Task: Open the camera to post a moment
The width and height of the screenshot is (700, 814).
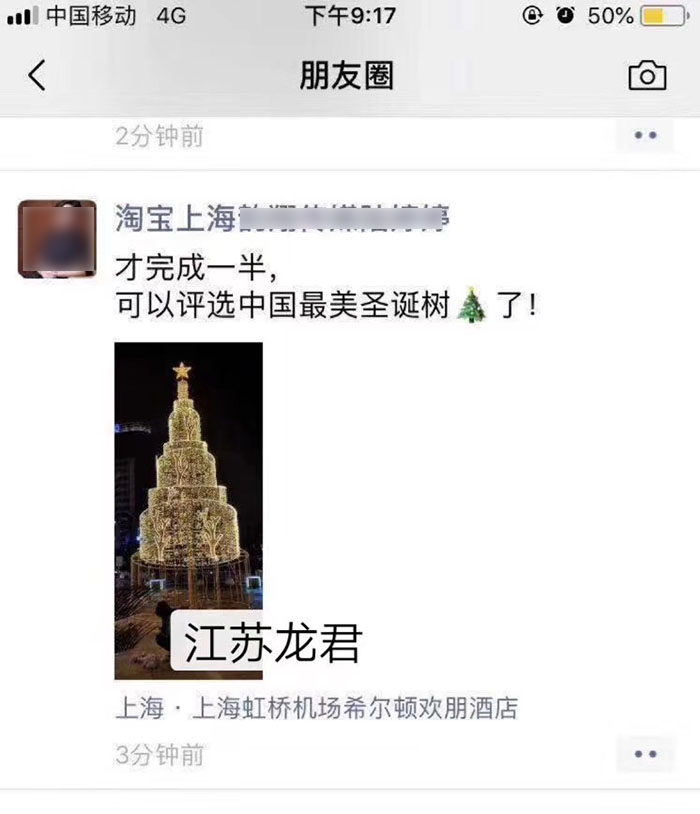Action: 647,76
